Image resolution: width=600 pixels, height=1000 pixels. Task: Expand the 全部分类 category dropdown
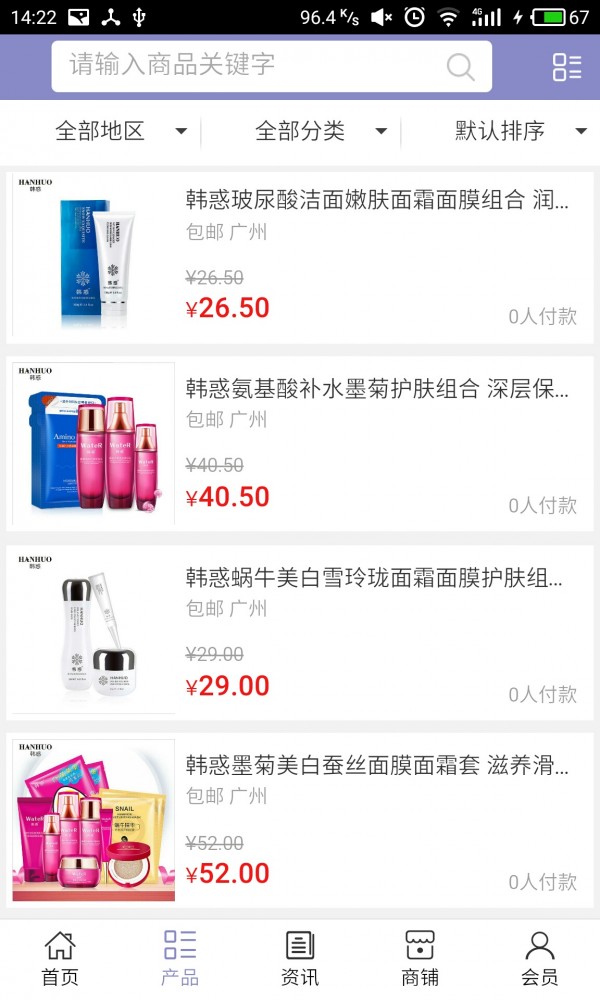pyautogui.click(x=320, y=131)
